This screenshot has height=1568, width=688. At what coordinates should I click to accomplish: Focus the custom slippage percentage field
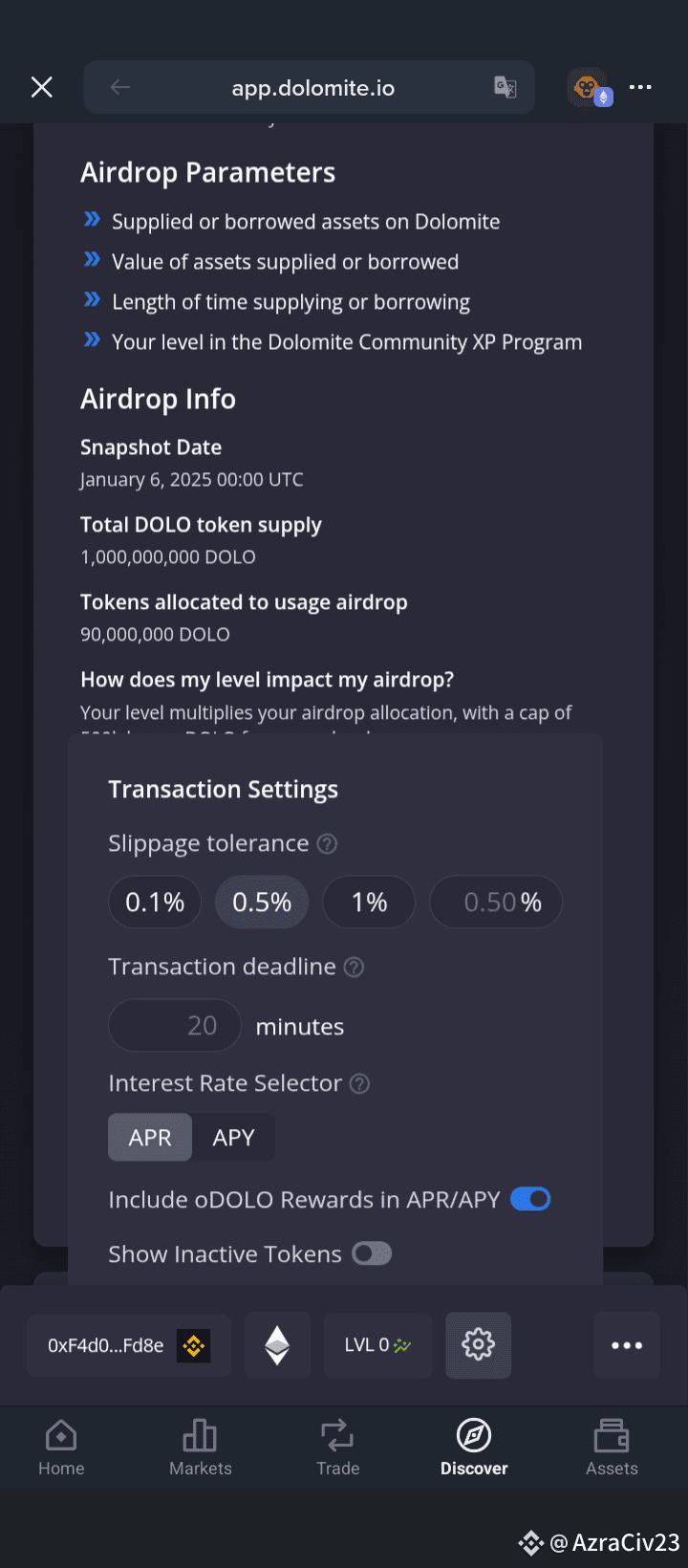pyautogui.click(x=496, y=902)
